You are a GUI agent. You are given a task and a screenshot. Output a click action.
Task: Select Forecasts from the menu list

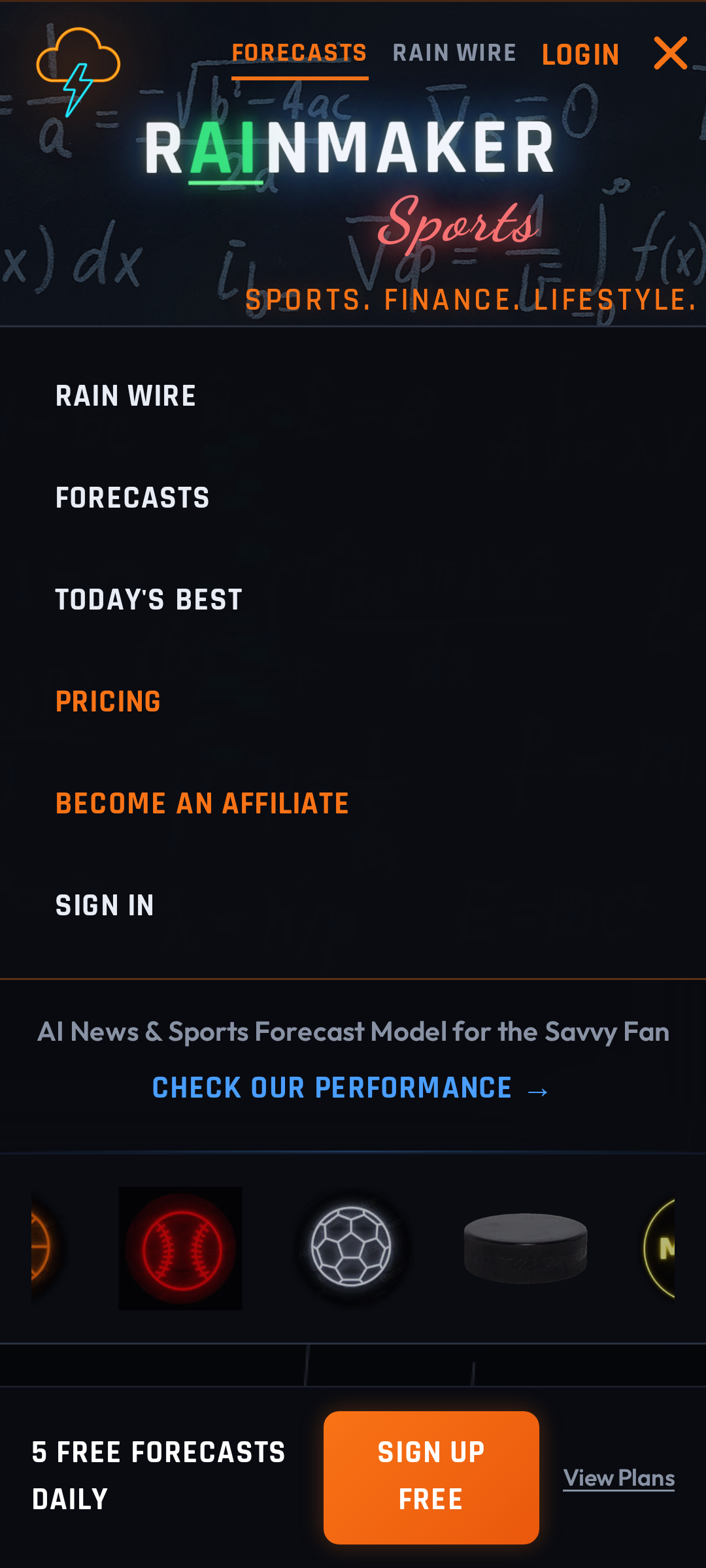click(x=132, y=498)
